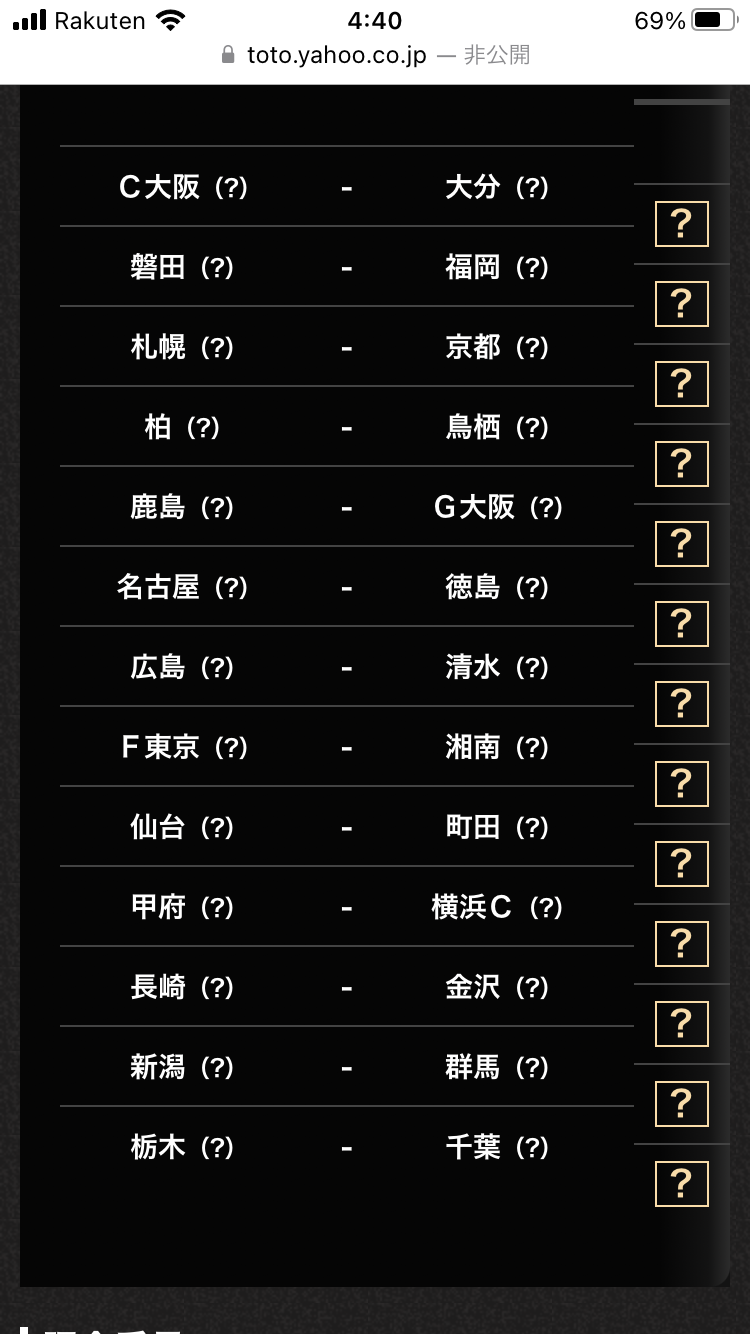The image size is (750, 1334).
Task: Tap the toto.yahoo.co.jp address bar
Action: click(x=375, y=55)
